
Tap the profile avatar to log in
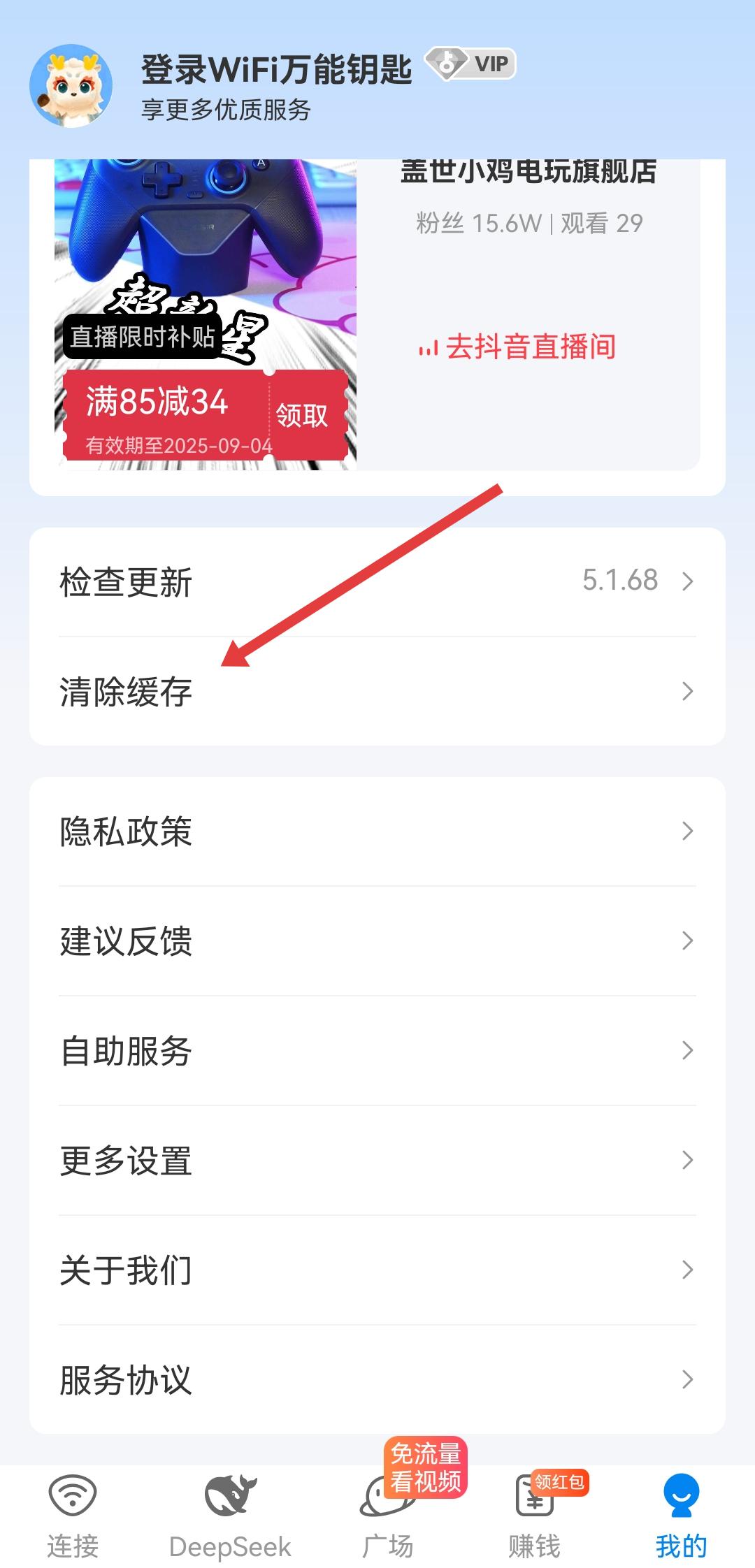(71, 86)
